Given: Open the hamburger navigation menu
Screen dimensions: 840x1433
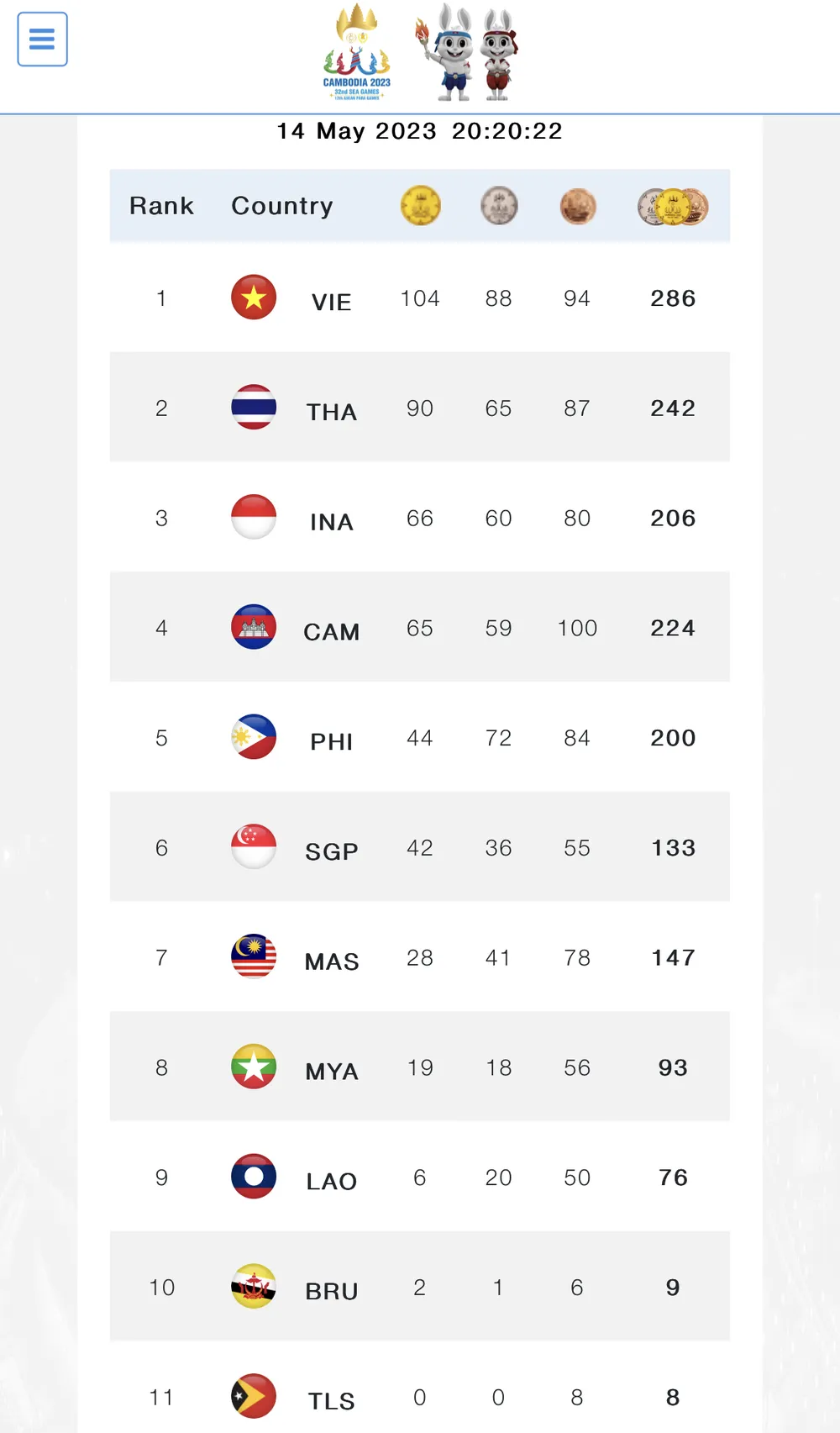Looking at the screenshot, I should click(42, 40).
